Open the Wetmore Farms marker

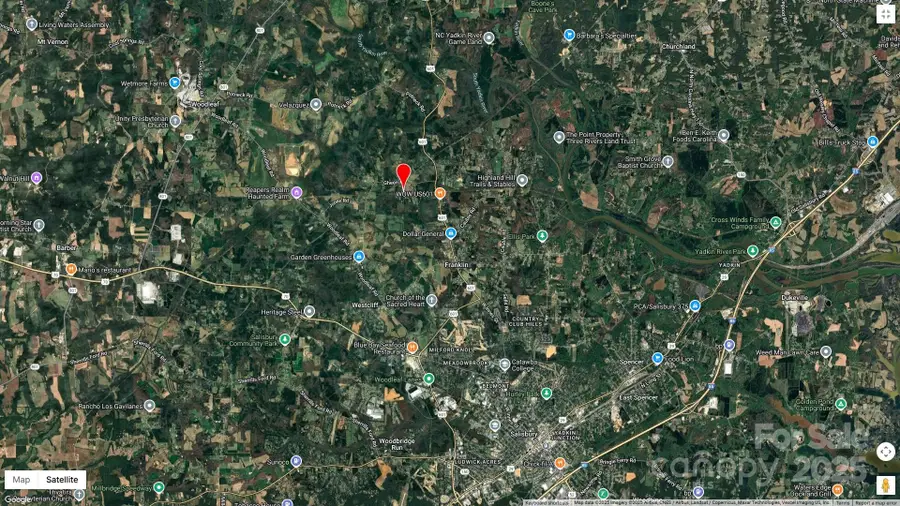[175, 83]
